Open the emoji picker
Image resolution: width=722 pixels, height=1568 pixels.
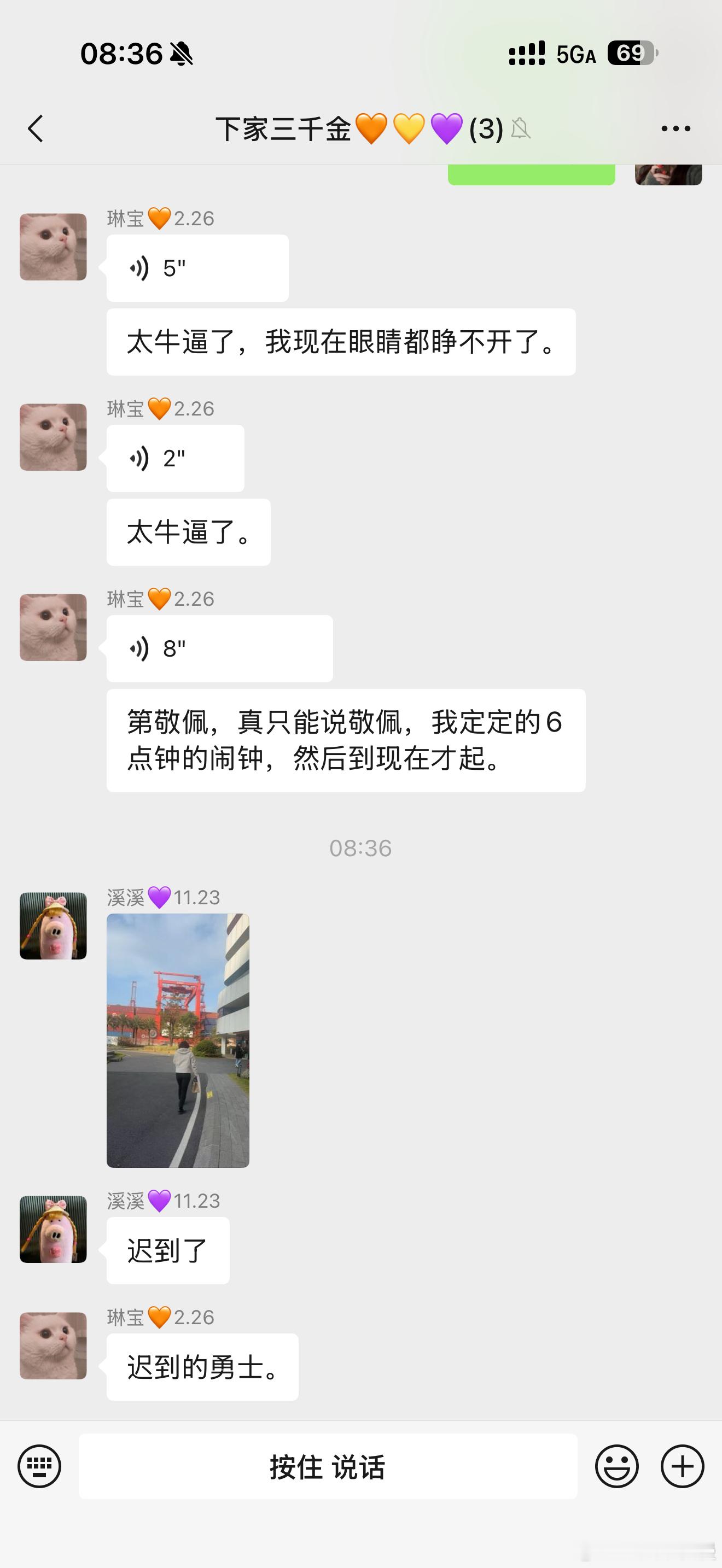point(616,1465)
